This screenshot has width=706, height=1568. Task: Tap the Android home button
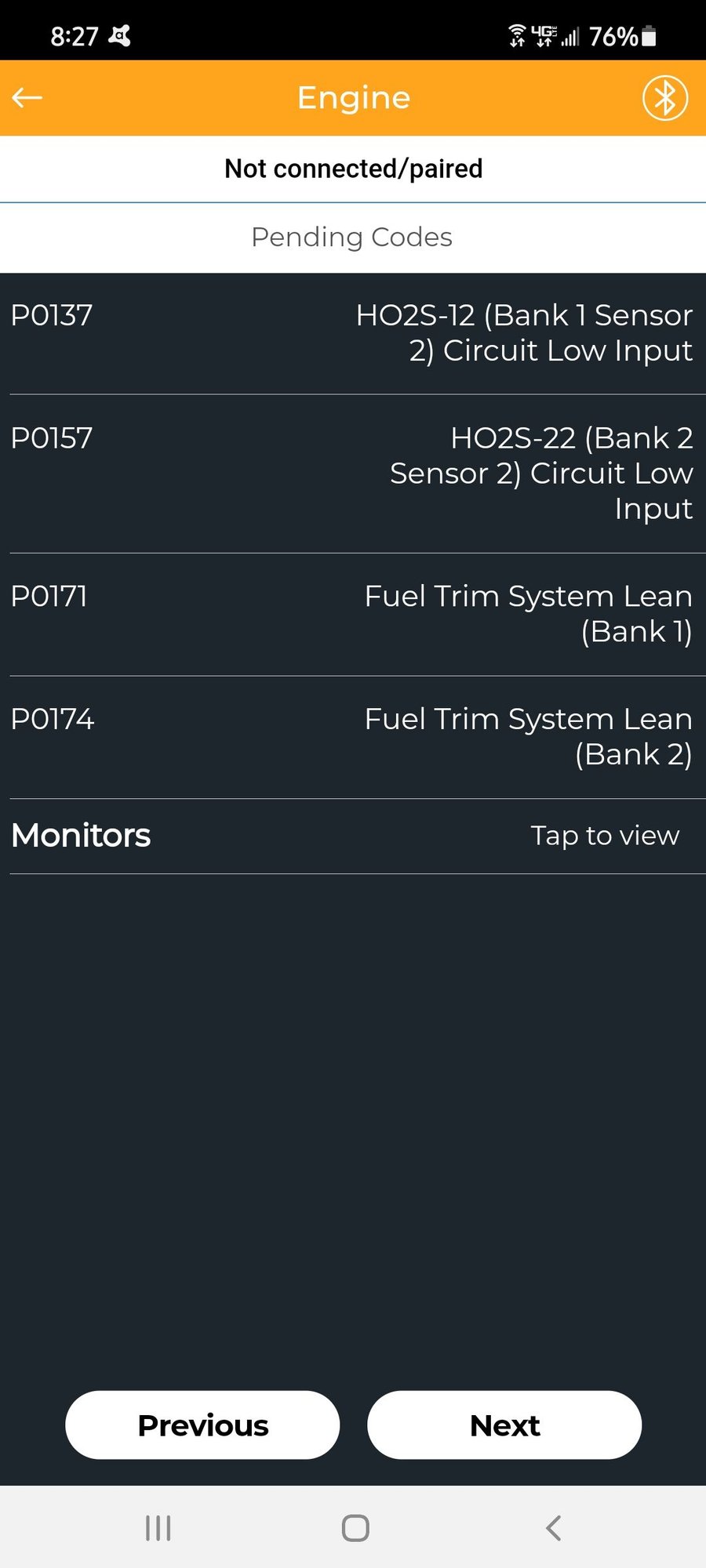(355, 1527)
